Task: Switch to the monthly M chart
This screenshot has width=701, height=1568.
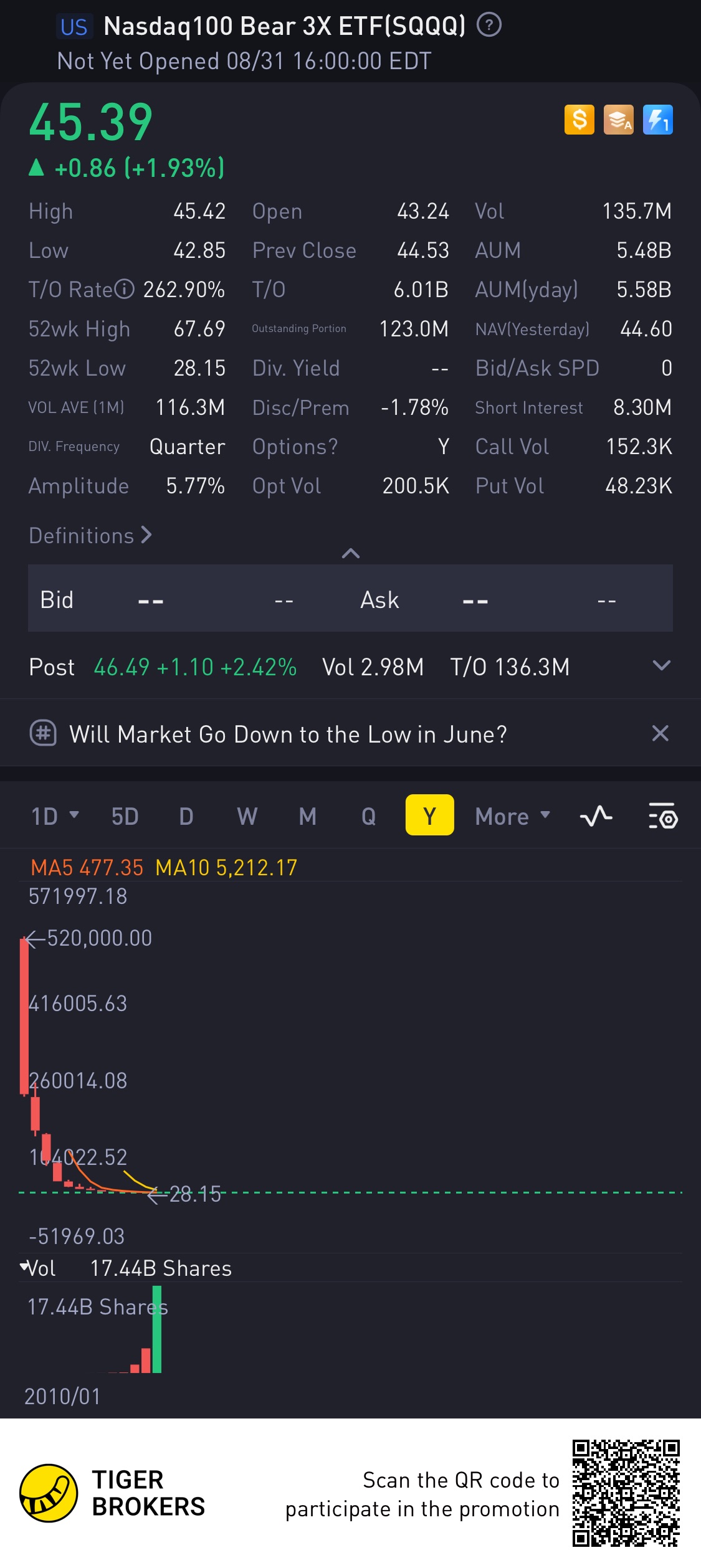Action: pos(308,816)
